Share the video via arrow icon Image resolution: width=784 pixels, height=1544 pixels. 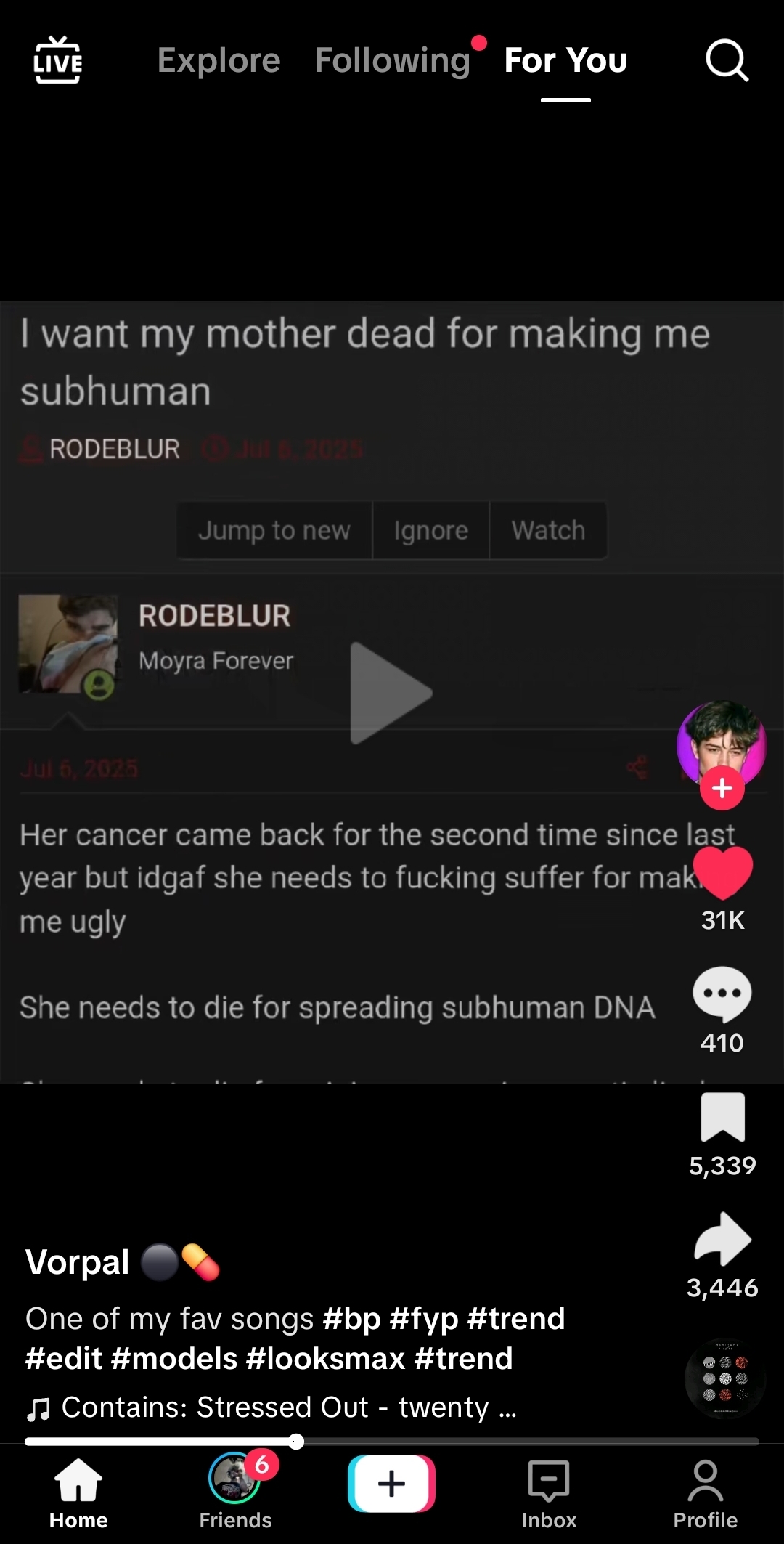coord(722,1239)
